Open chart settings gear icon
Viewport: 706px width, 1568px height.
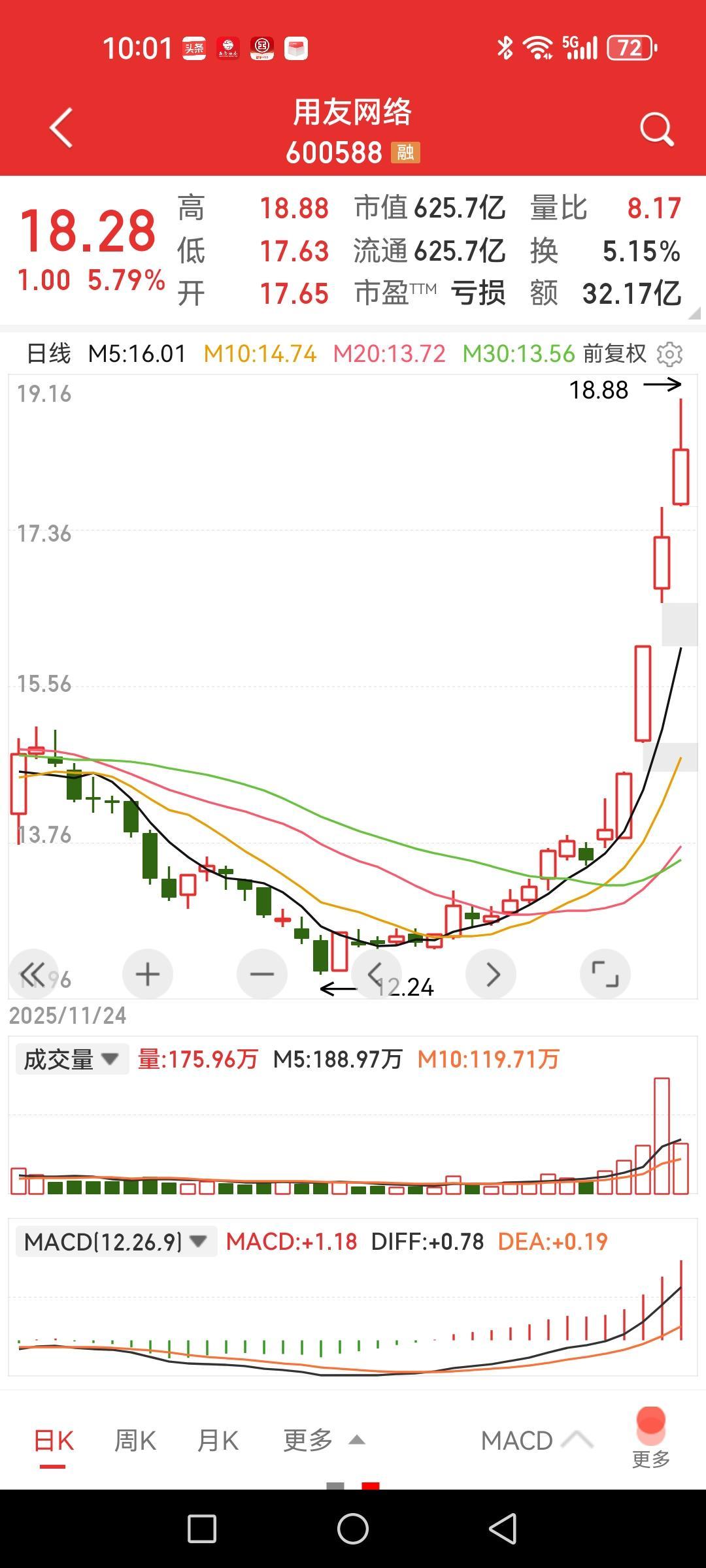click(669, 354)
